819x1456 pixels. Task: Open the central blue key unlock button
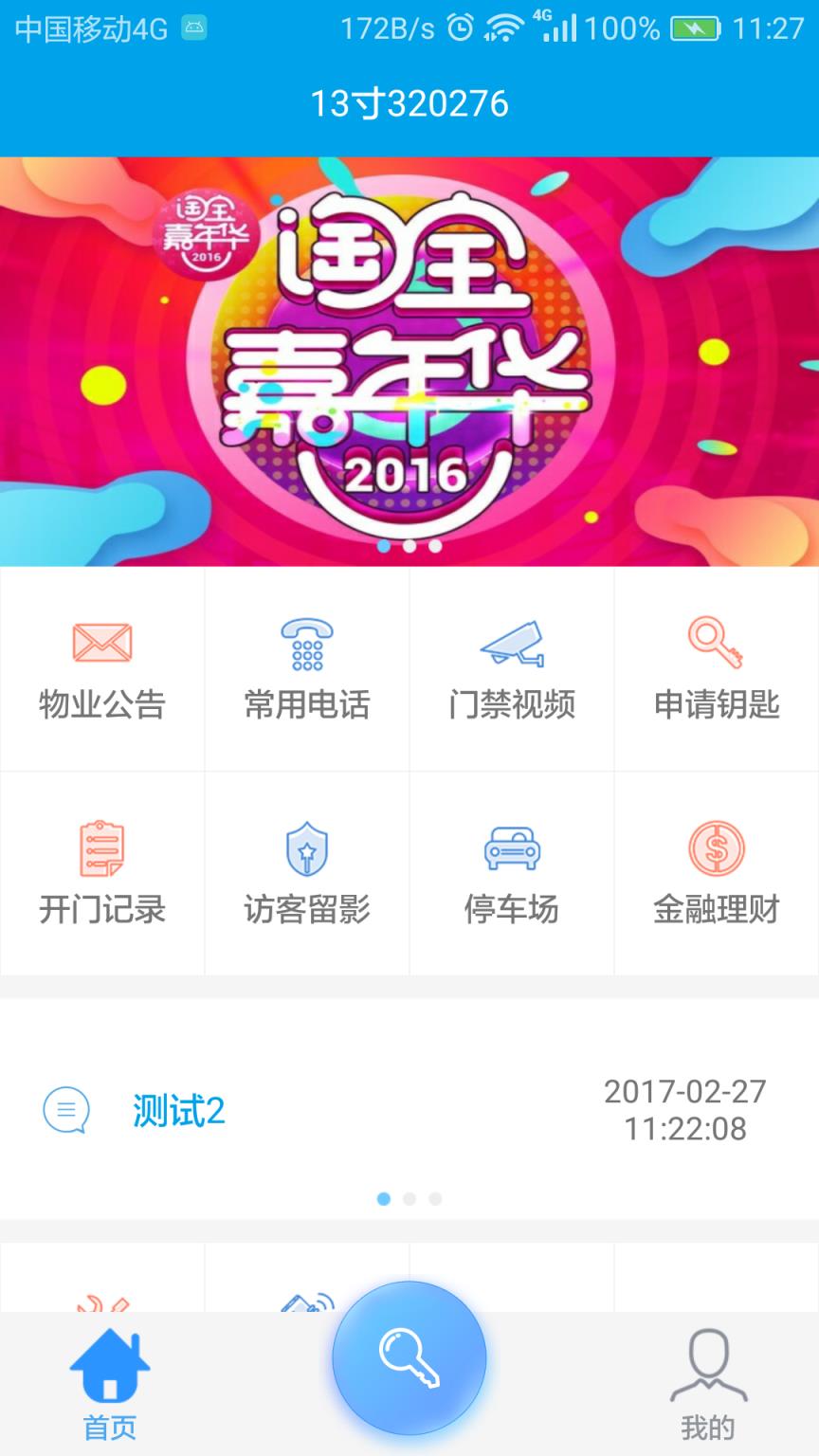click(409, 1357)
